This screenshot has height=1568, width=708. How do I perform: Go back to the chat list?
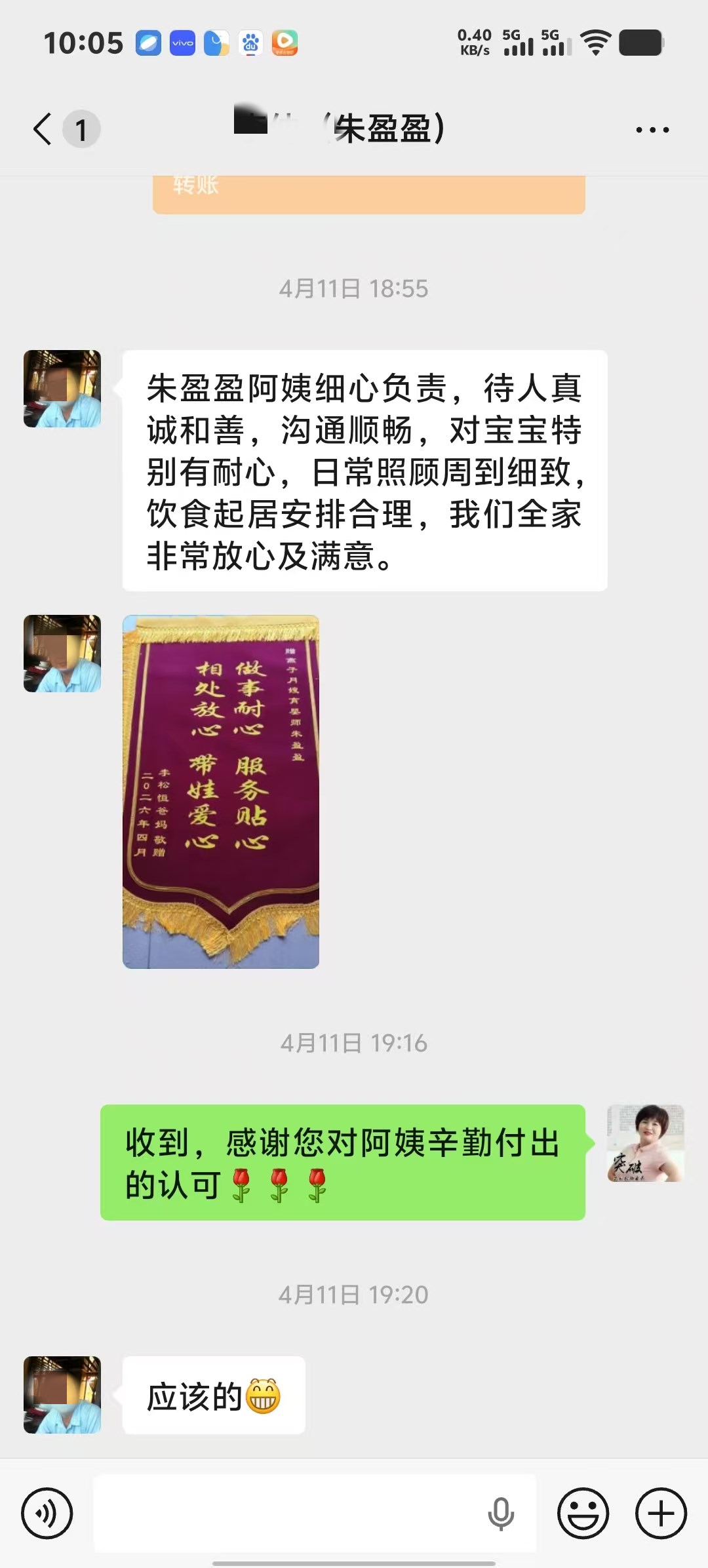click(x=43, y=128)
